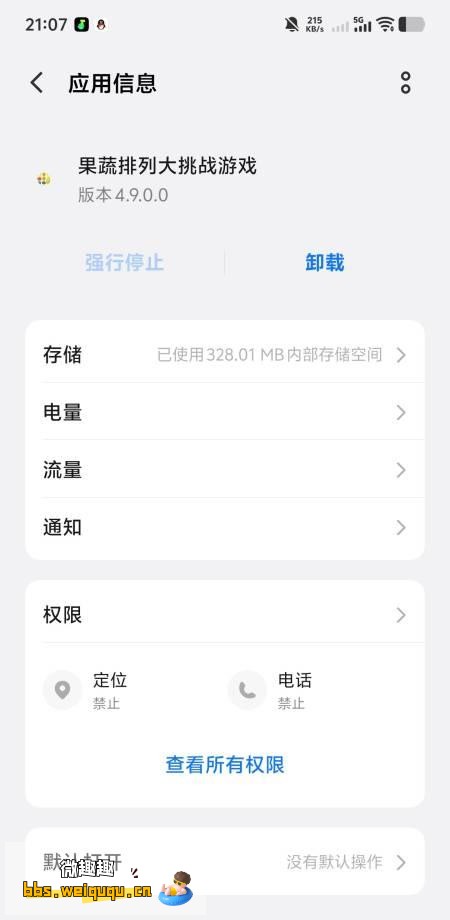
Task: Open the three-dot overflow menu
Action: [405, 83]
